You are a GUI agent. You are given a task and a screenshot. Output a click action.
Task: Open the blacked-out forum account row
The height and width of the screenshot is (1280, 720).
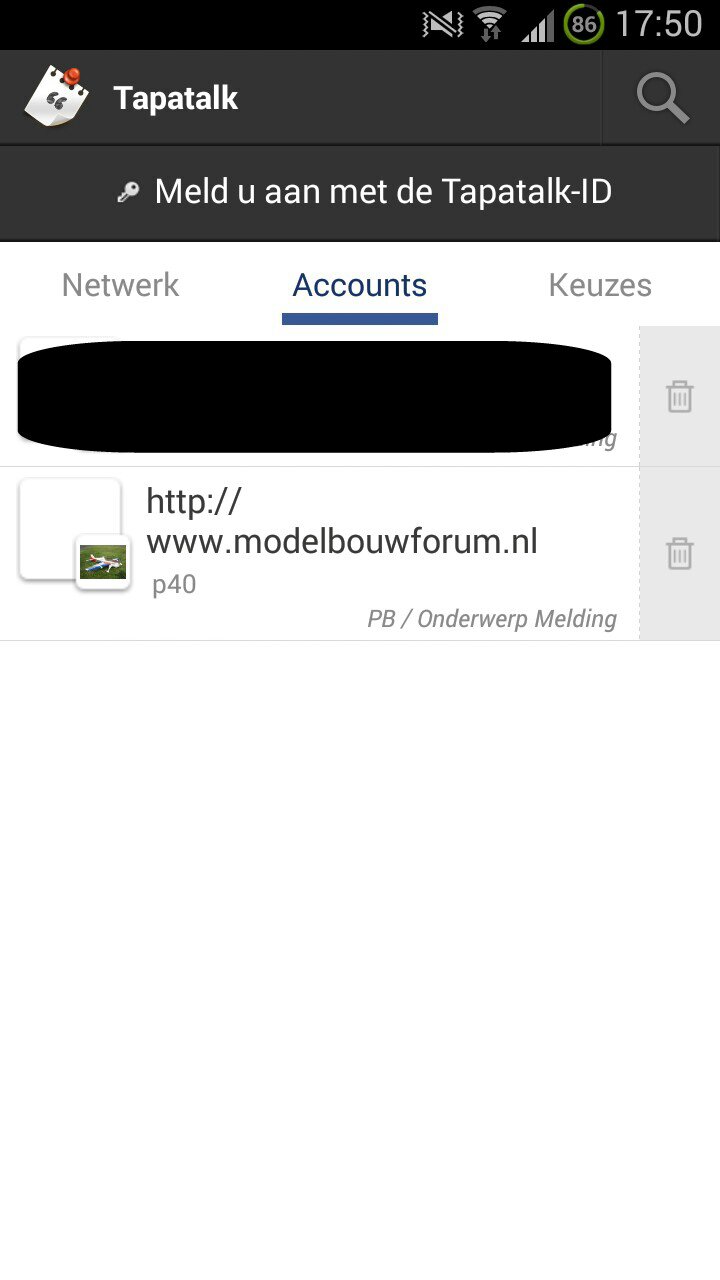point(319,397)
